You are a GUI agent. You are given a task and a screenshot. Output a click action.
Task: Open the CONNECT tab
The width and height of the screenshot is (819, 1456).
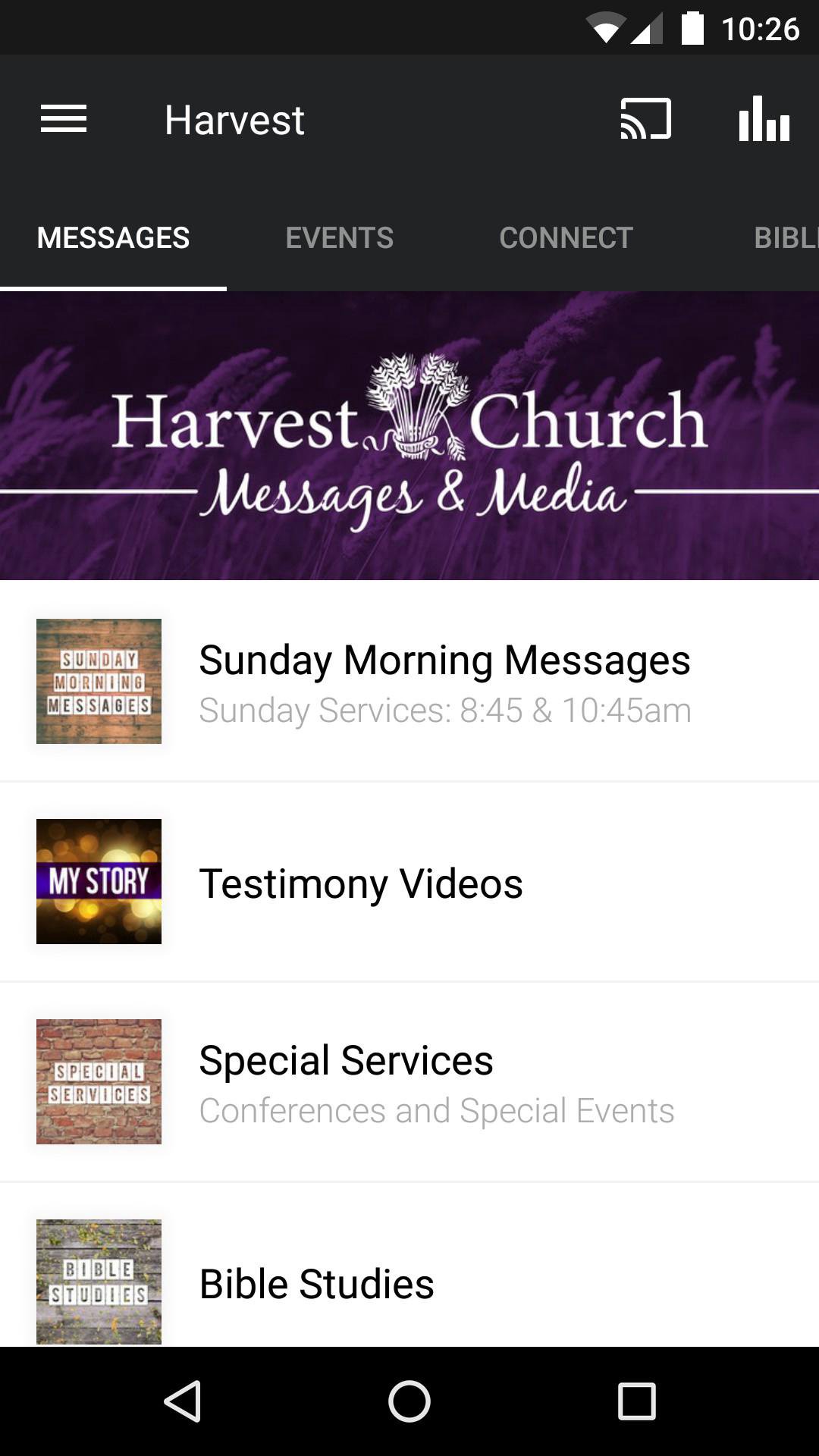566,237
